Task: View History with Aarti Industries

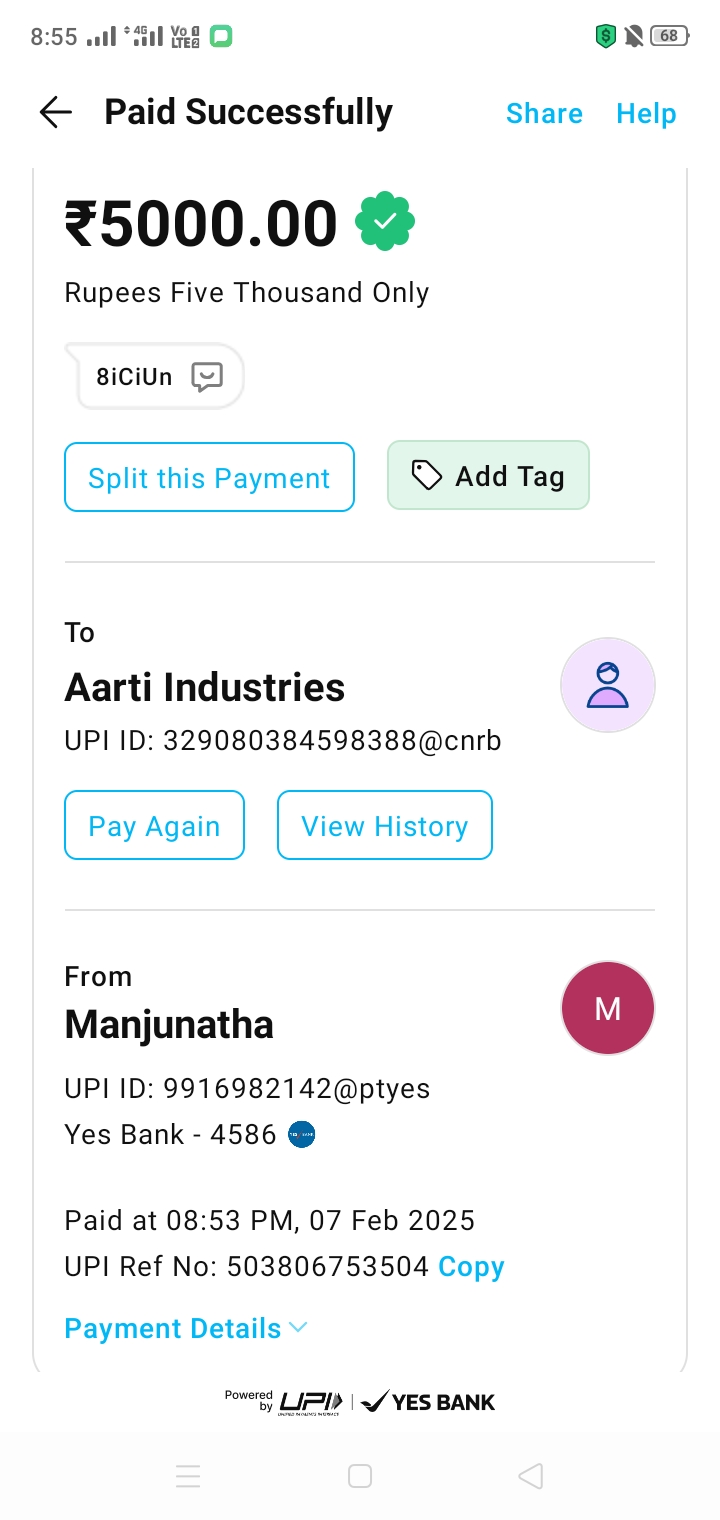Action: point(385,825)
